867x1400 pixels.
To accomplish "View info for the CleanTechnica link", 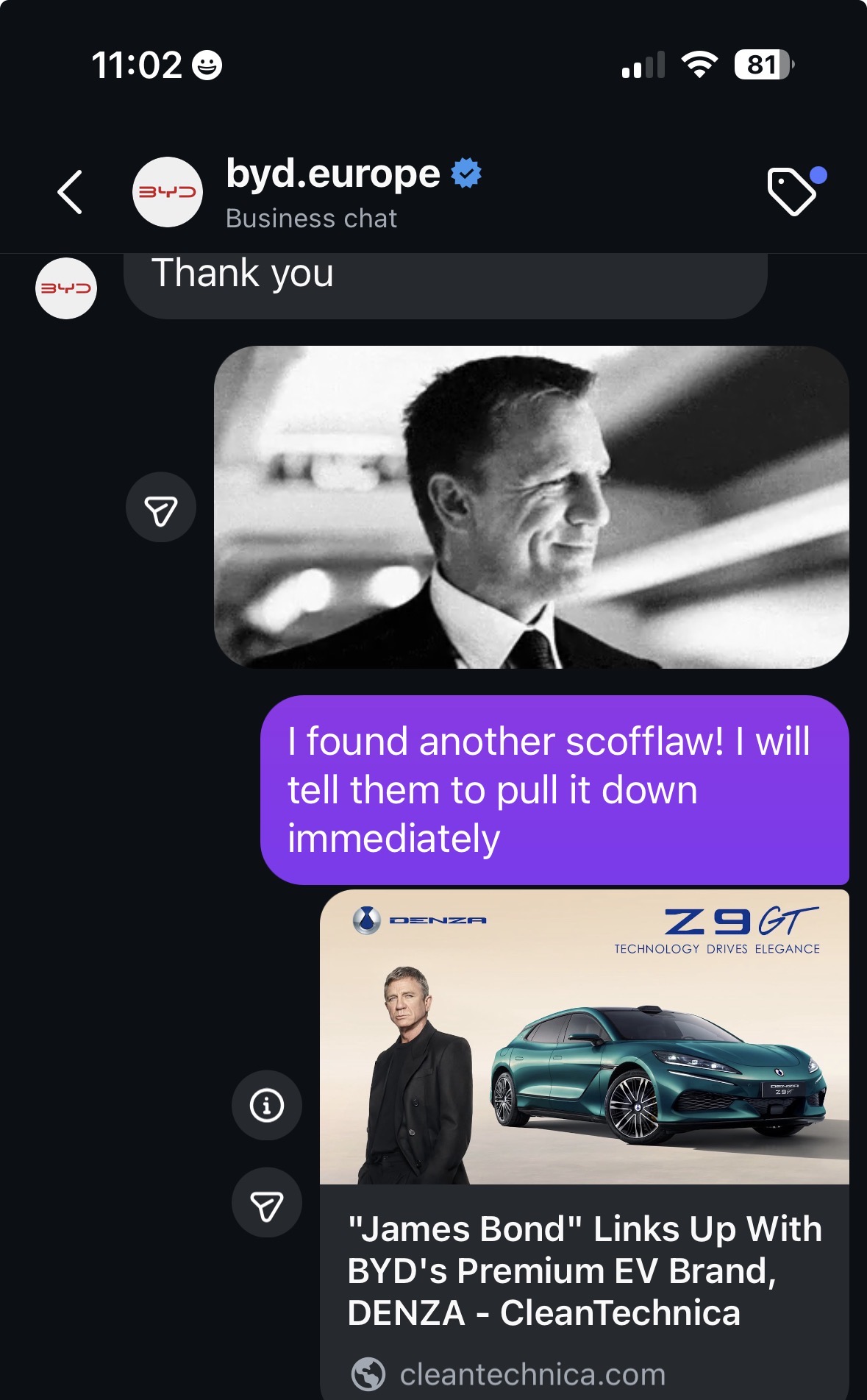I will [x=266, y=1105].
